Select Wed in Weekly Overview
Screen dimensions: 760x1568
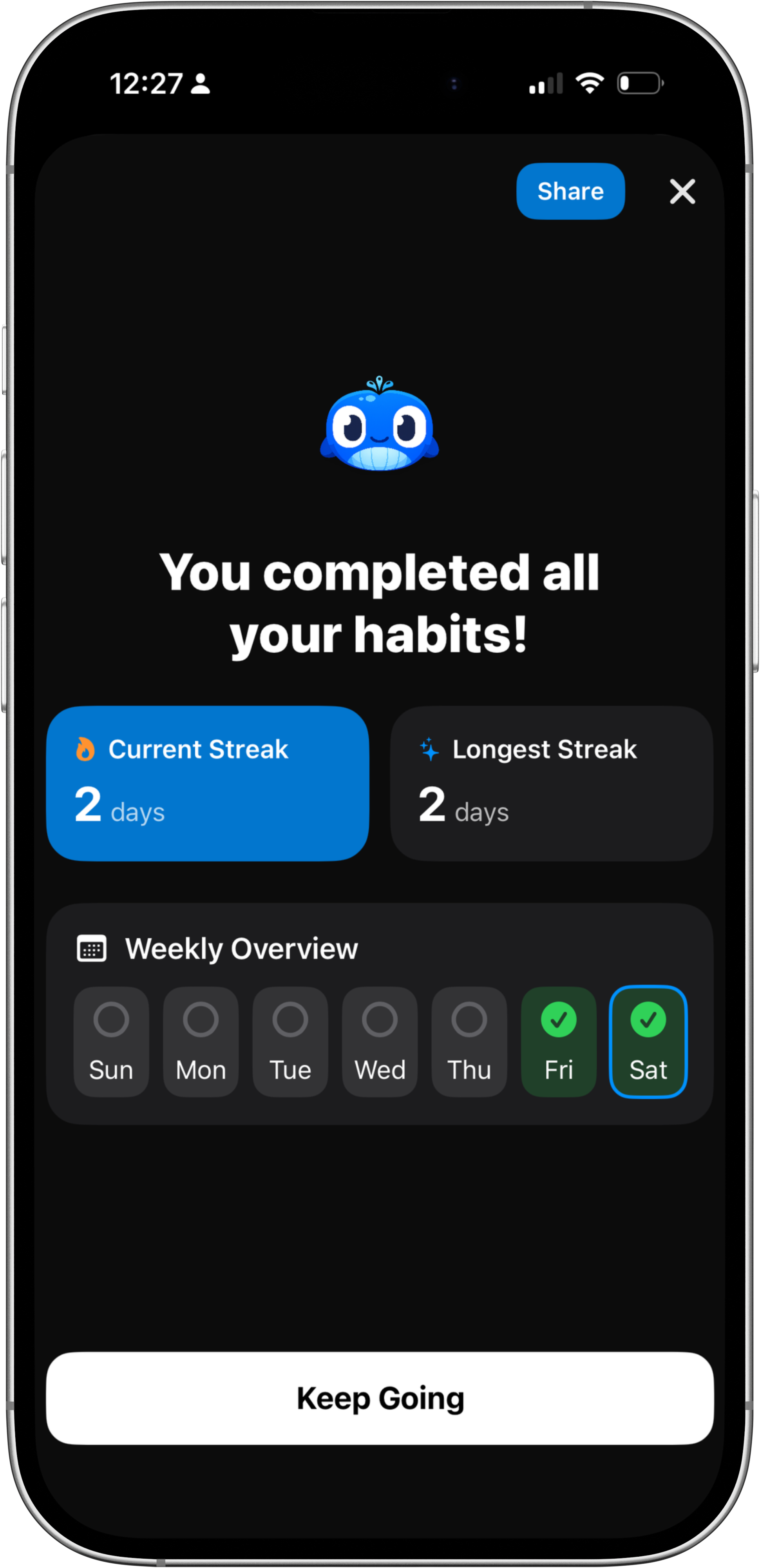(380, 1041)
